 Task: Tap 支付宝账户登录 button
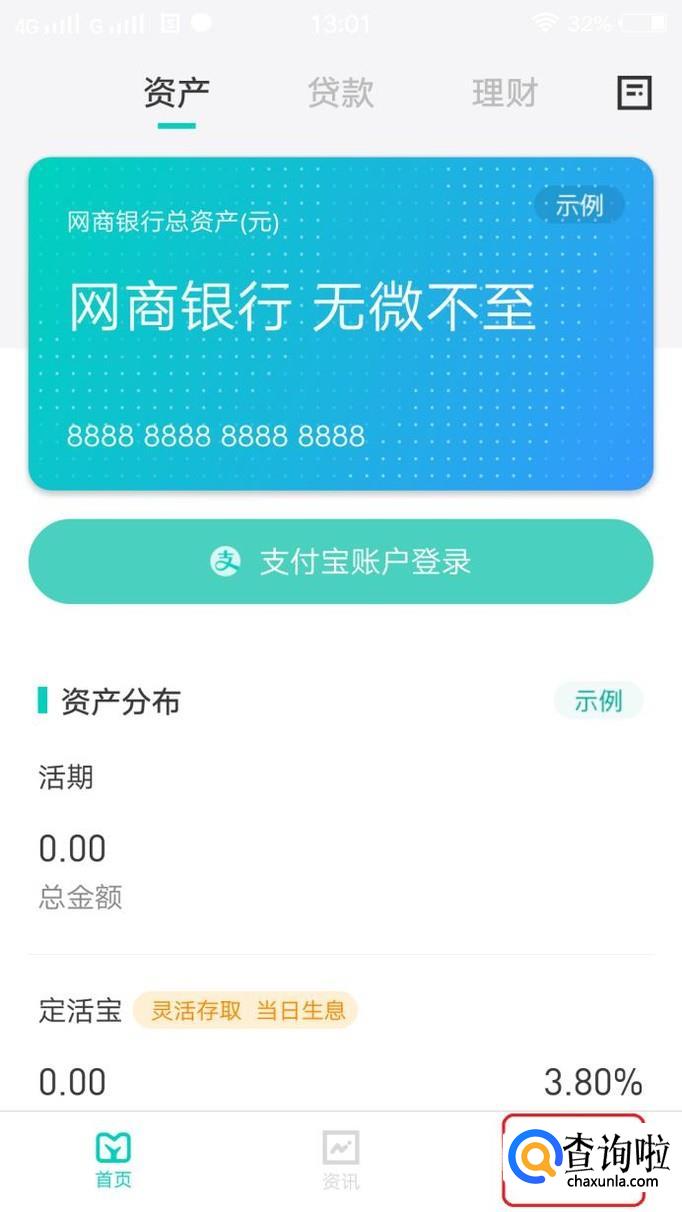coord(341,562)
